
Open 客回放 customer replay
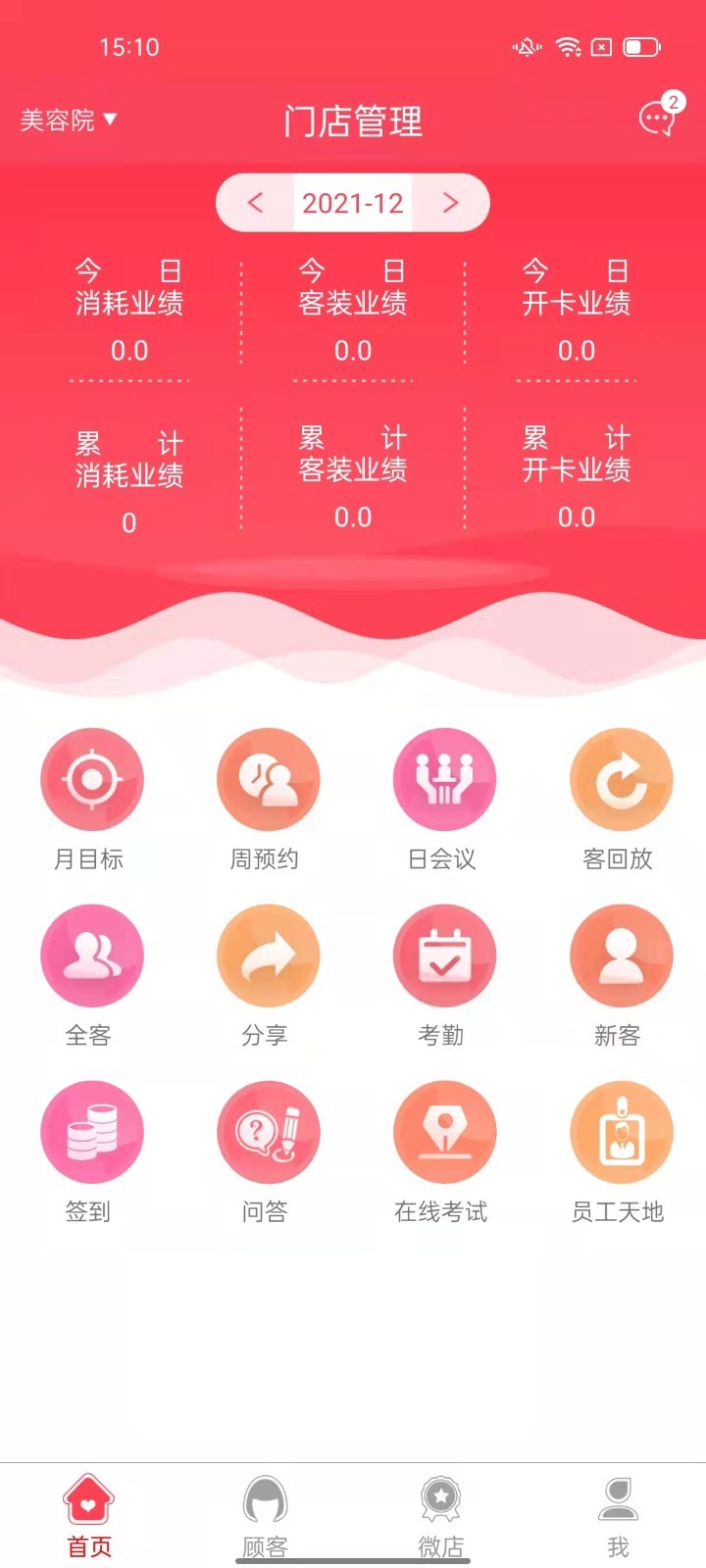coord(621,780)
